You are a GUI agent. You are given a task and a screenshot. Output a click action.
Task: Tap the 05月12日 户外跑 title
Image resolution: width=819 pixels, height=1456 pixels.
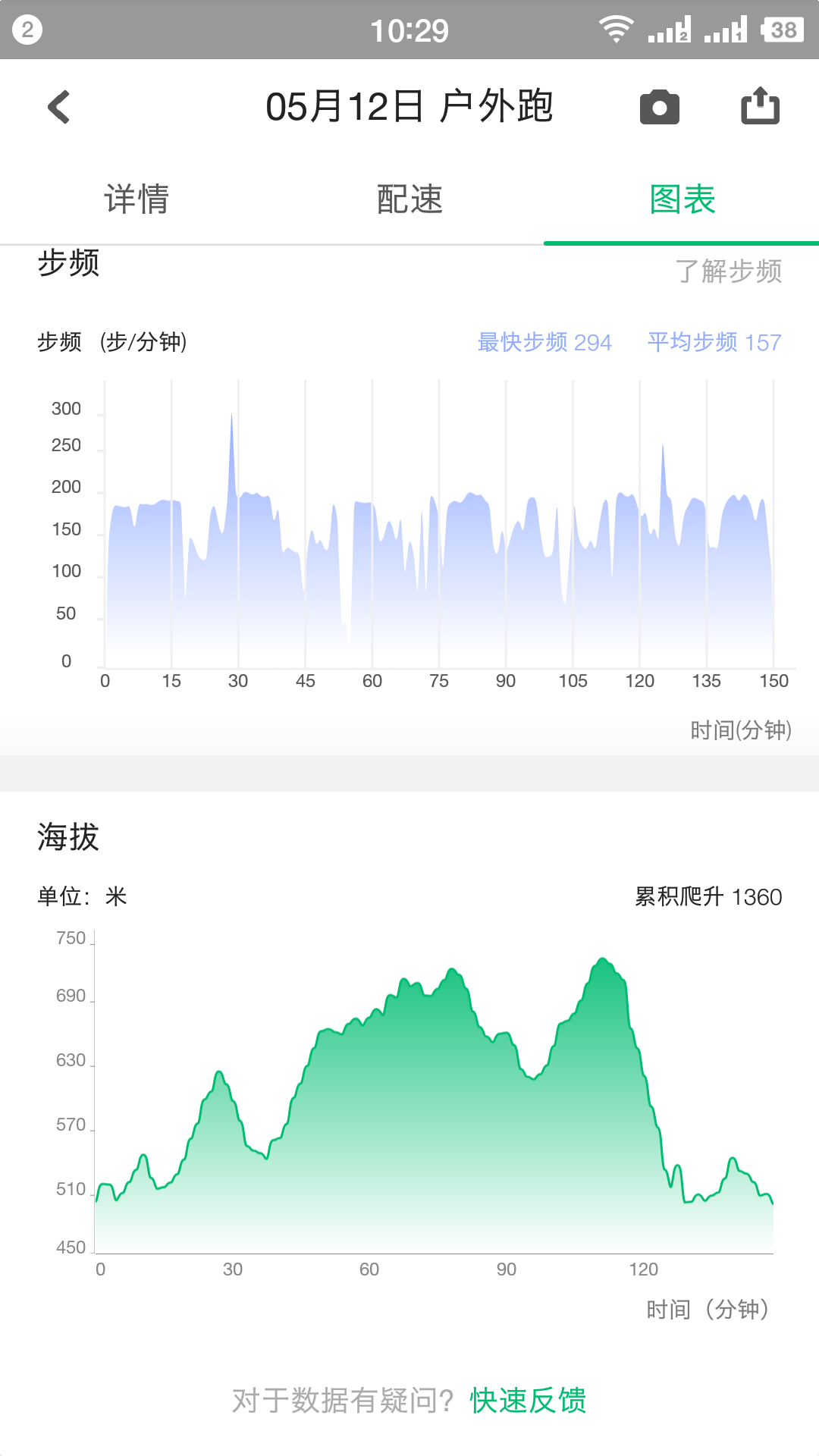click(409, 106)
